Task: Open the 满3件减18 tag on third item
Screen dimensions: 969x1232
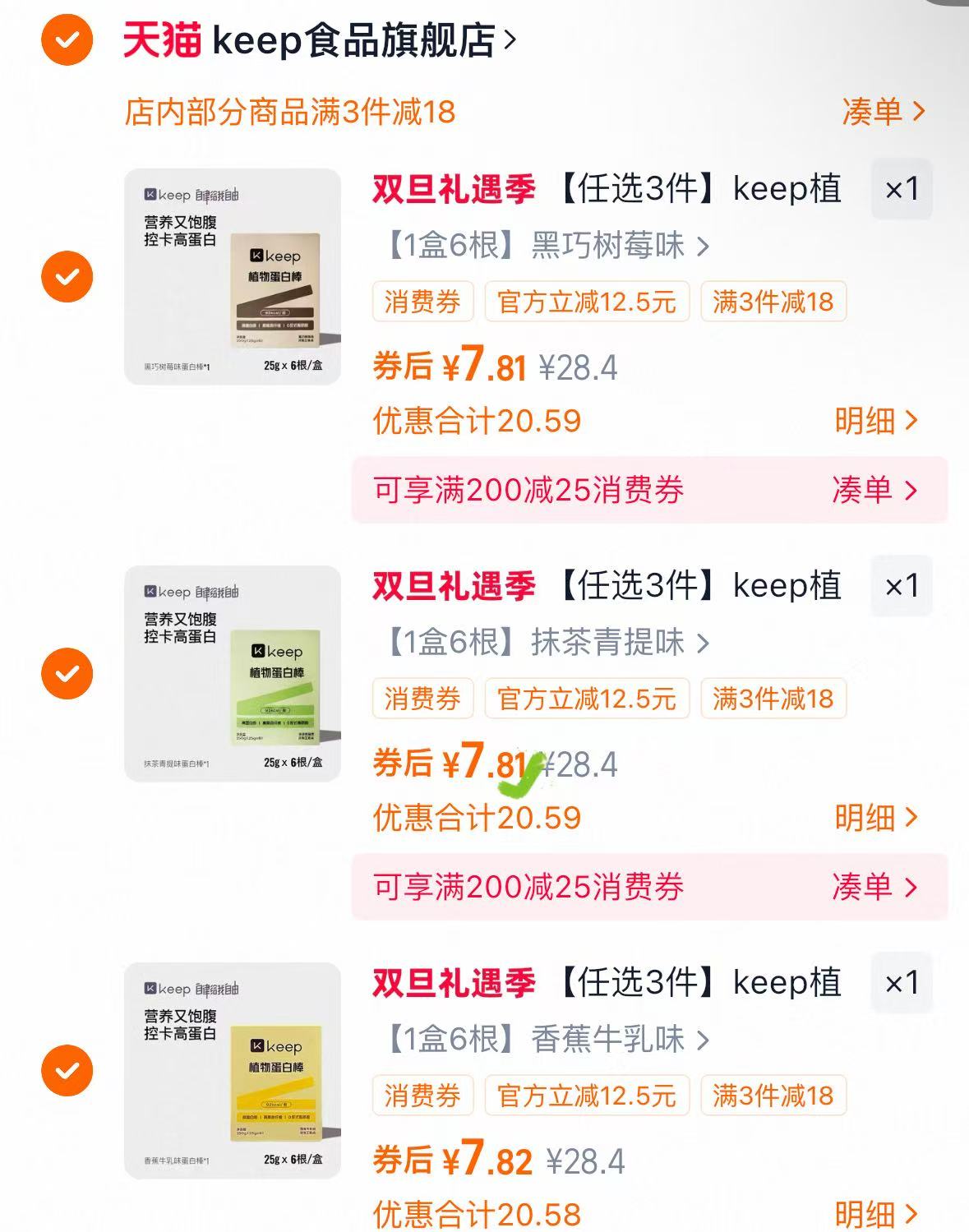Action: point(773,1096)
